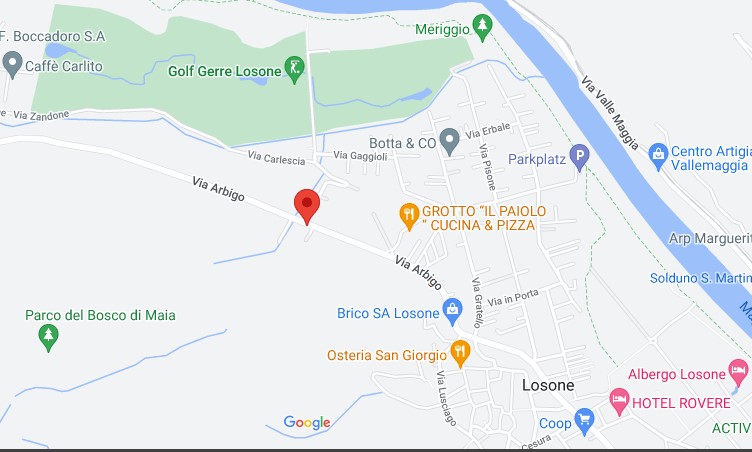
Task: Select the Osteria San Giorgio restaurant pin
Action: click(x=460, y=351)
